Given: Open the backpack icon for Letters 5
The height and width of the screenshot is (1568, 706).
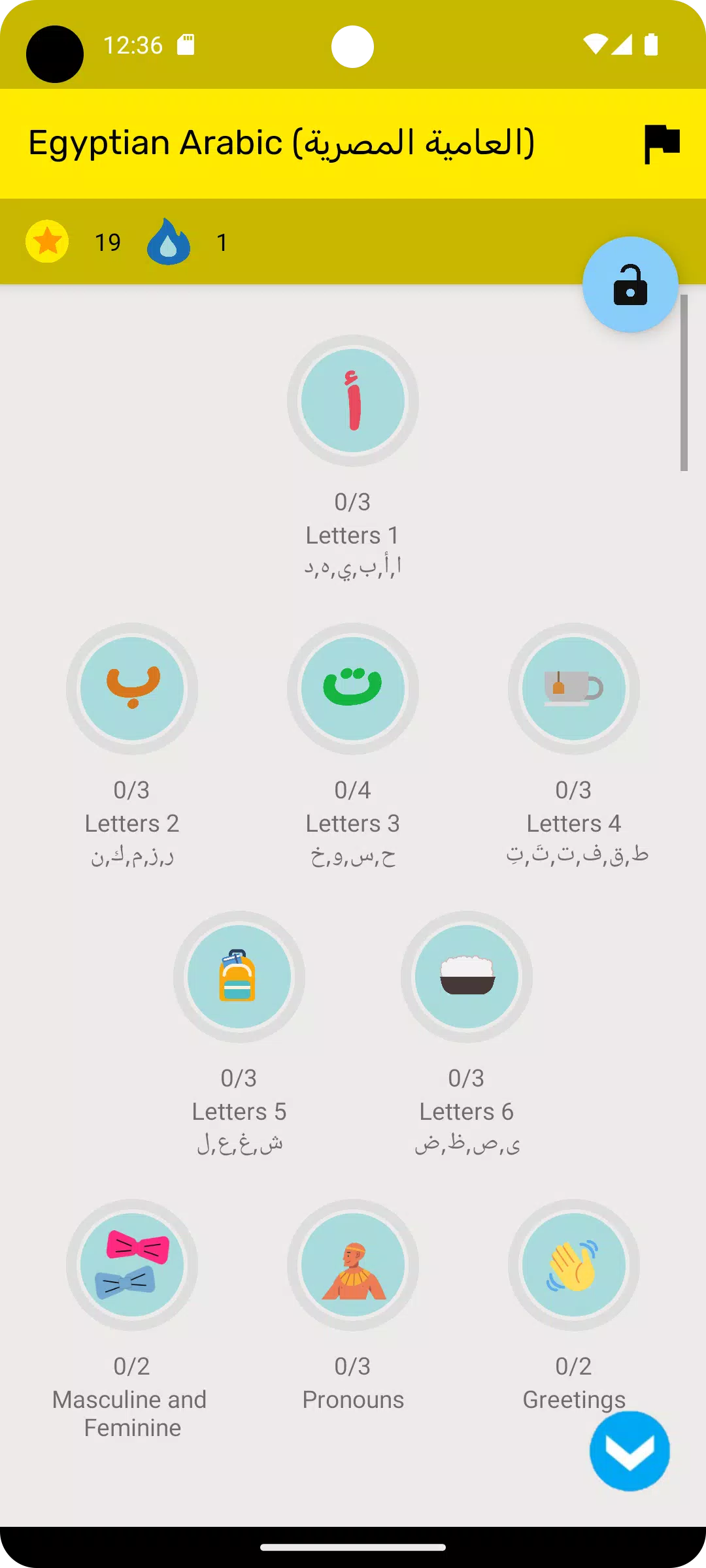Looking at the screenshot, I should (x=240, y=977).
